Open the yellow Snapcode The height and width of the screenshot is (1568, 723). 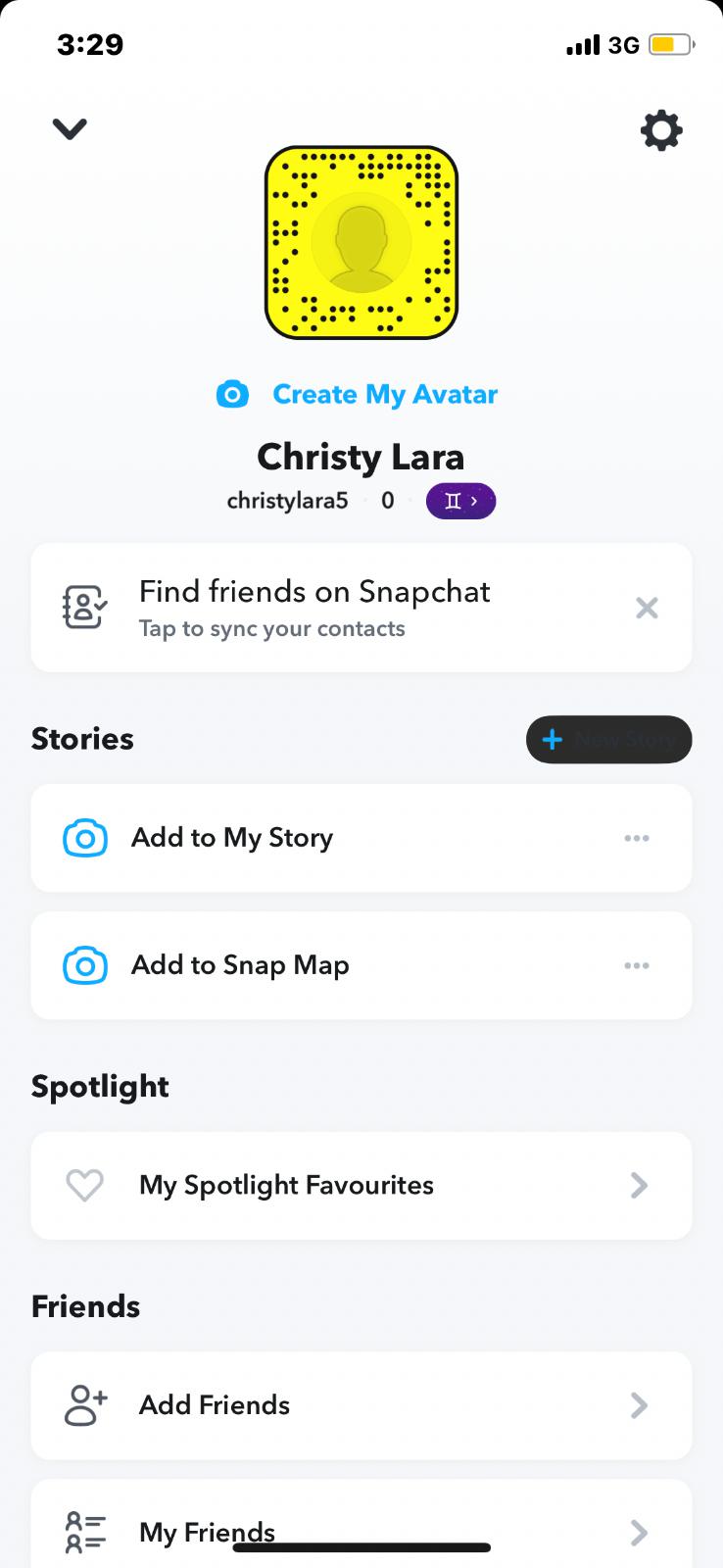361,243
